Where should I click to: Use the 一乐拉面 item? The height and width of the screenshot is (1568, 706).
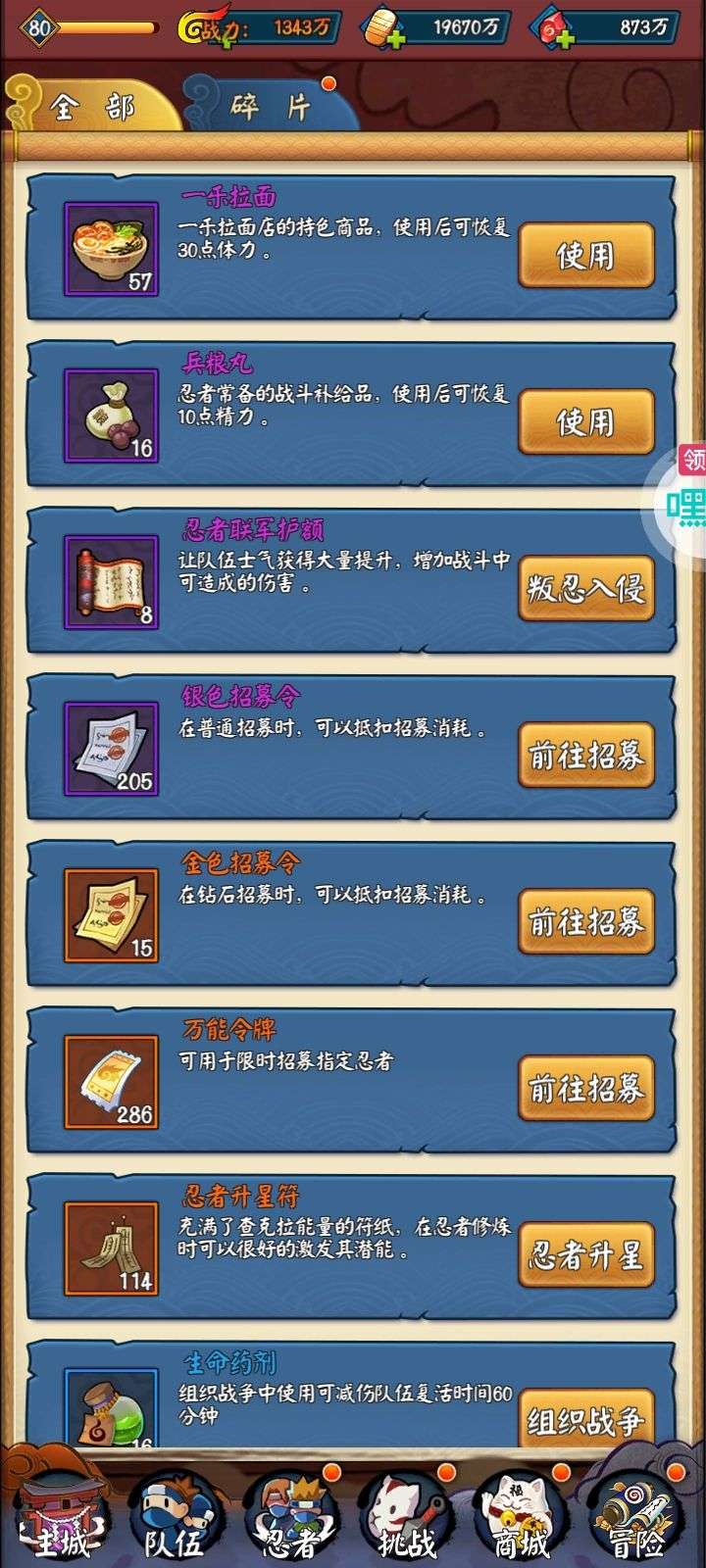(x=585, y=255)
